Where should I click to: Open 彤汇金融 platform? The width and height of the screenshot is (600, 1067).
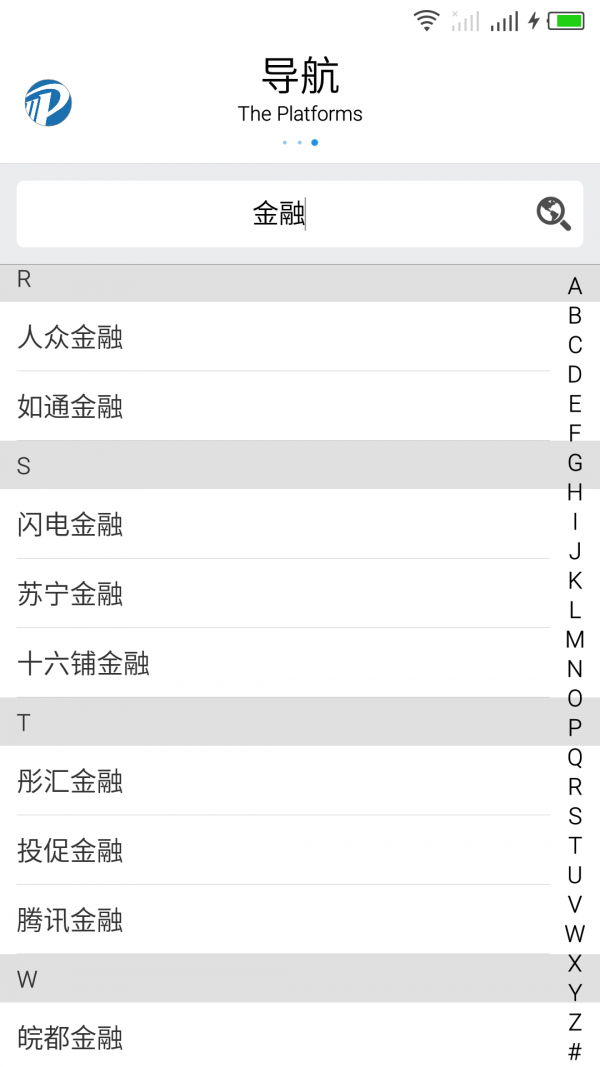tap(283, 781)
